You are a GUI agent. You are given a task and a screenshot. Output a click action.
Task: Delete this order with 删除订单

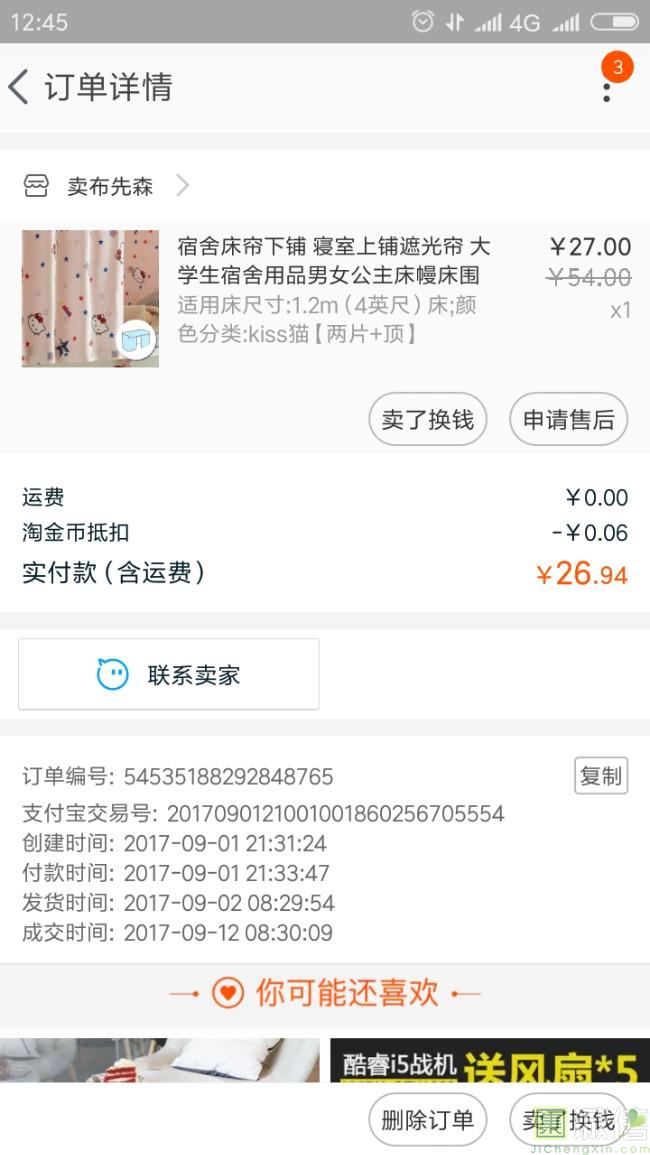coord(428,1120)
